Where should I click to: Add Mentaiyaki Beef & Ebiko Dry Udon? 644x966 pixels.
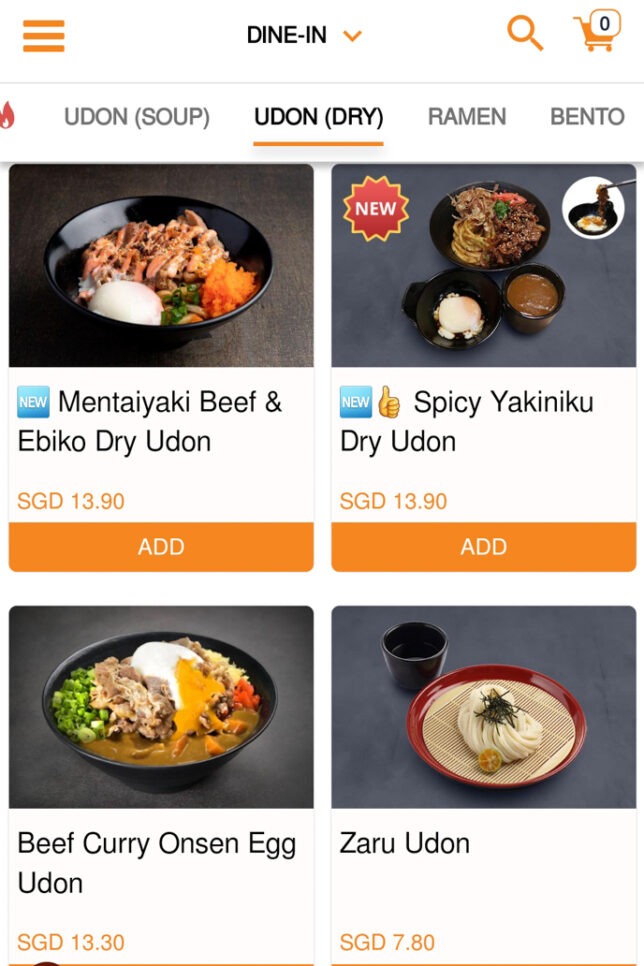click(161, 547)
